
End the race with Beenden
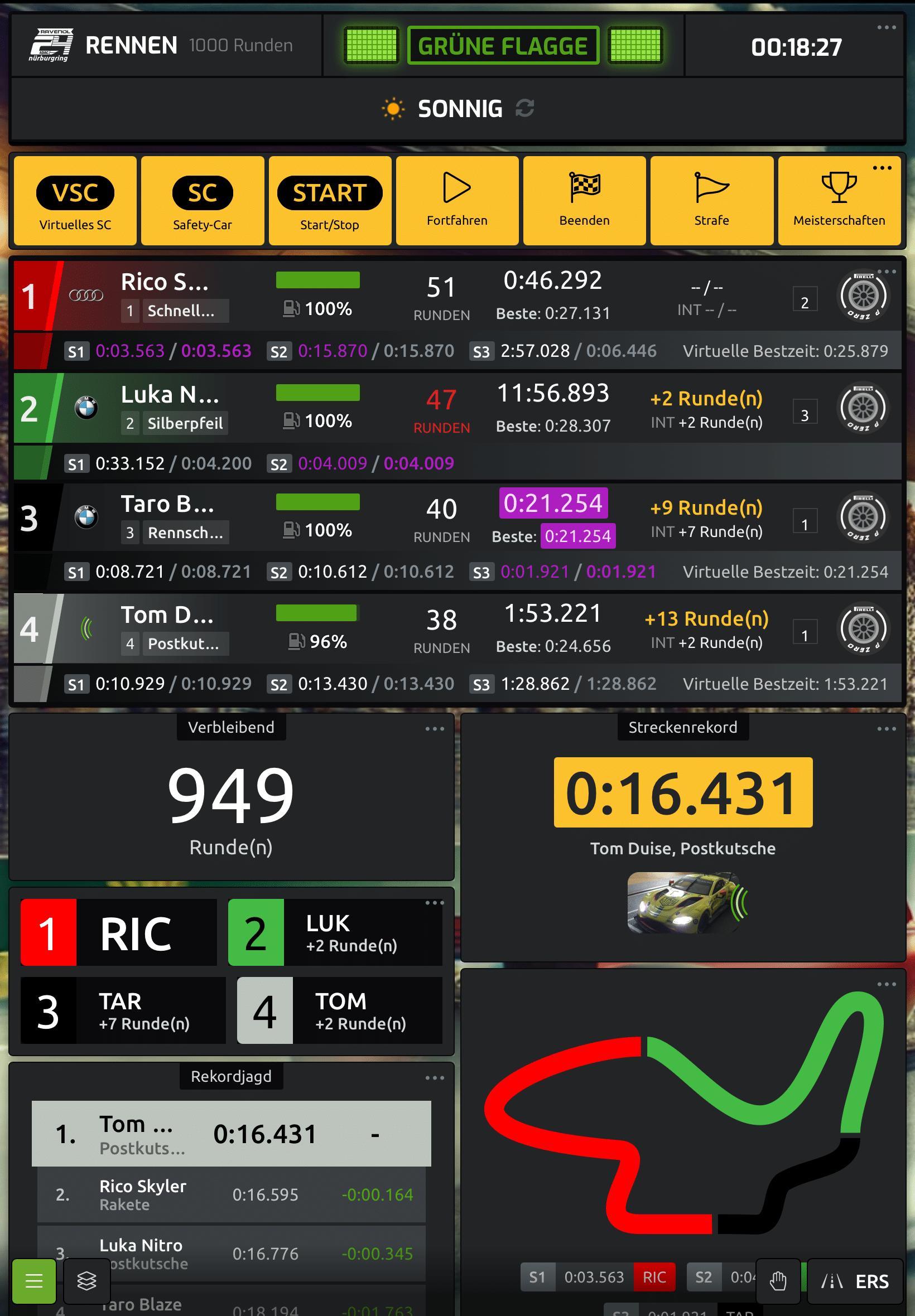click(584, 201)
